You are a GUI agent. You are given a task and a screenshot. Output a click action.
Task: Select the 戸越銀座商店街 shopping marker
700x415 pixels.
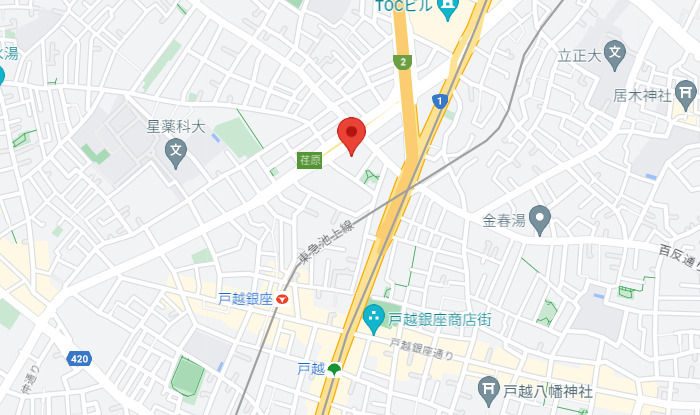point(374,319)
